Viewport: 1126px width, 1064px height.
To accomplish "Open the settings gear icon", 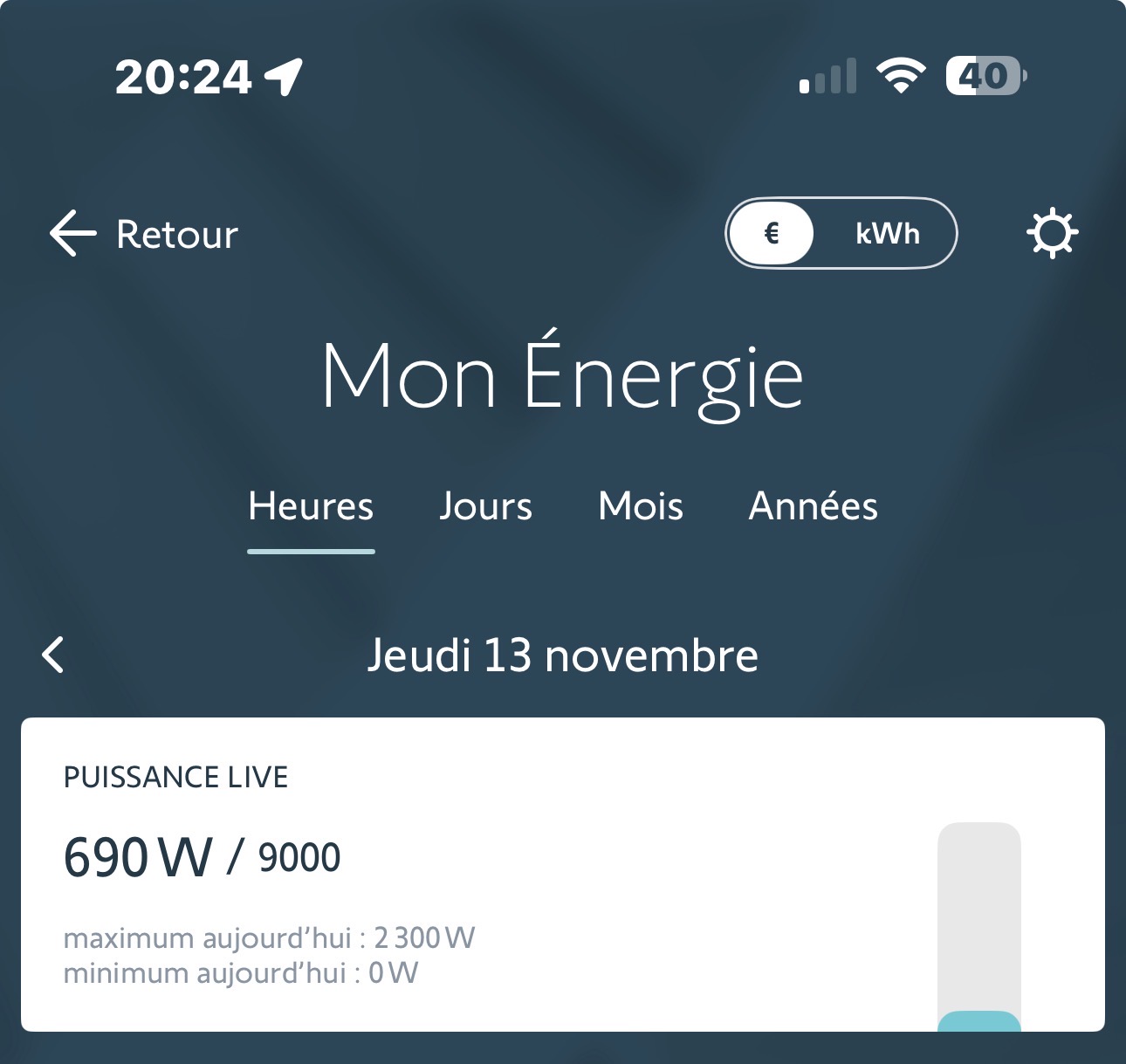I will tap(1052, 233).
